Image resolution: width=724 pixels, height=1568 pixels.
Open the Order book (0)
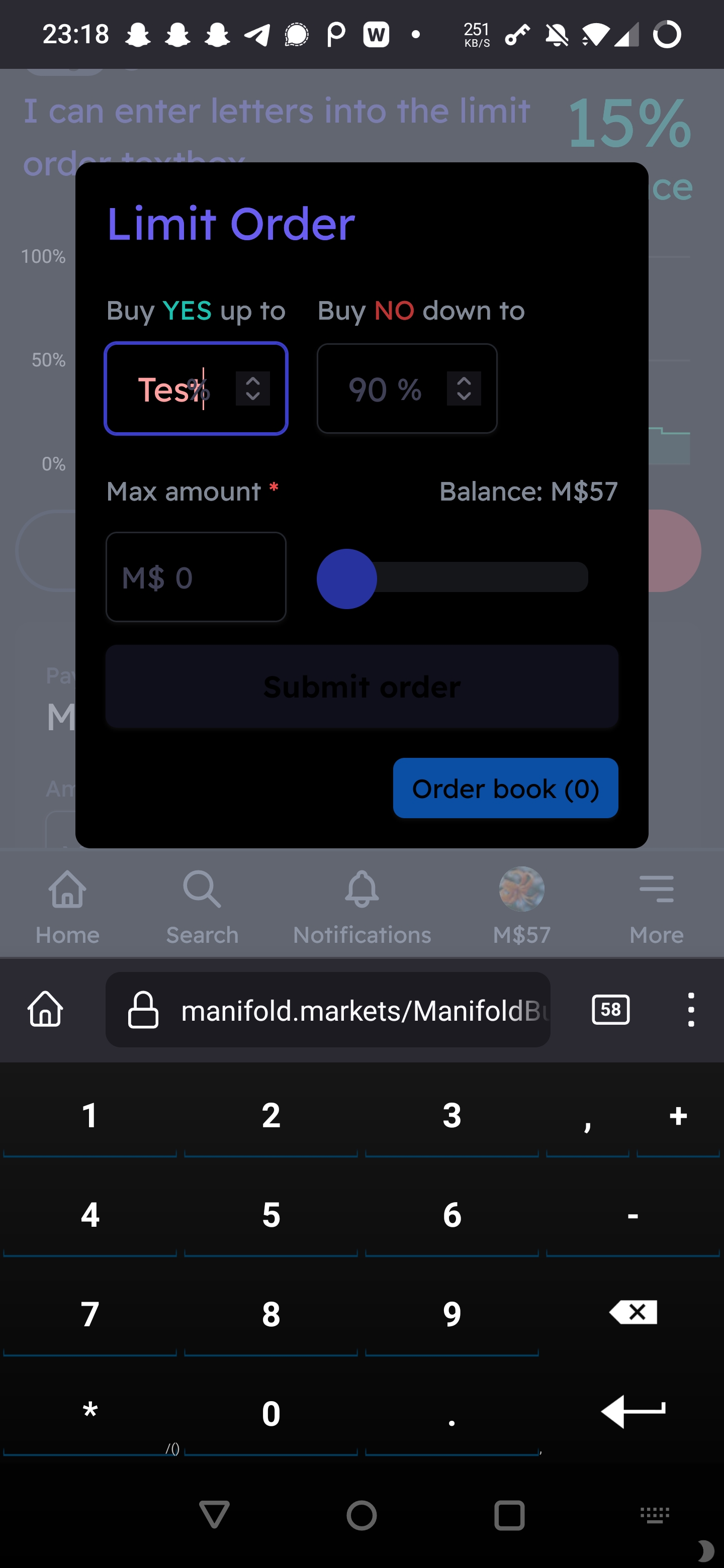coord(505,788)
